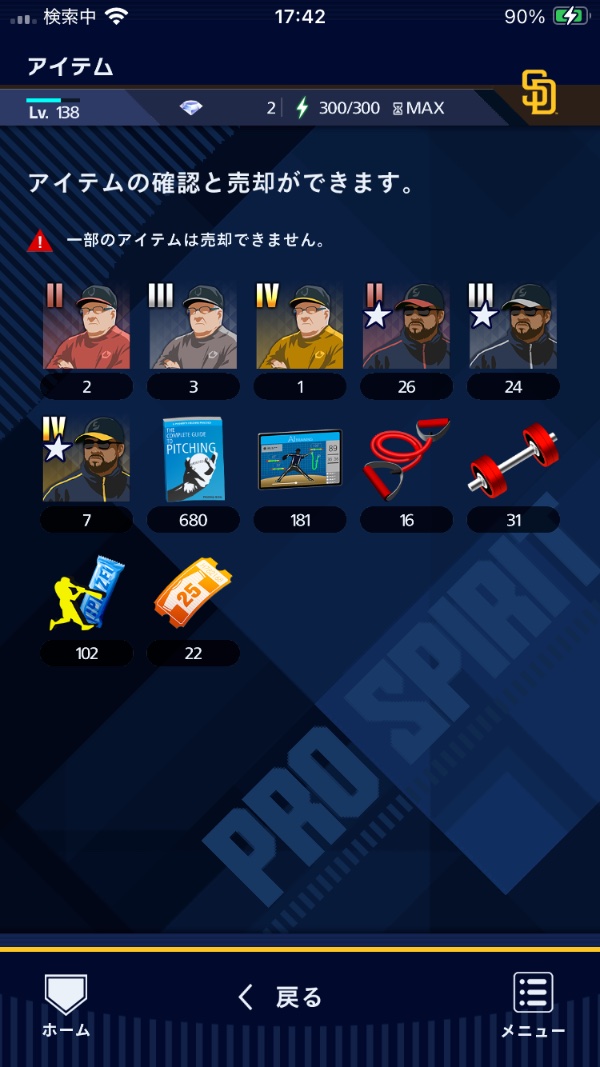Open the star grade II coach with count 26
This screenshot has height=1067, width=600.
[406, 325]
